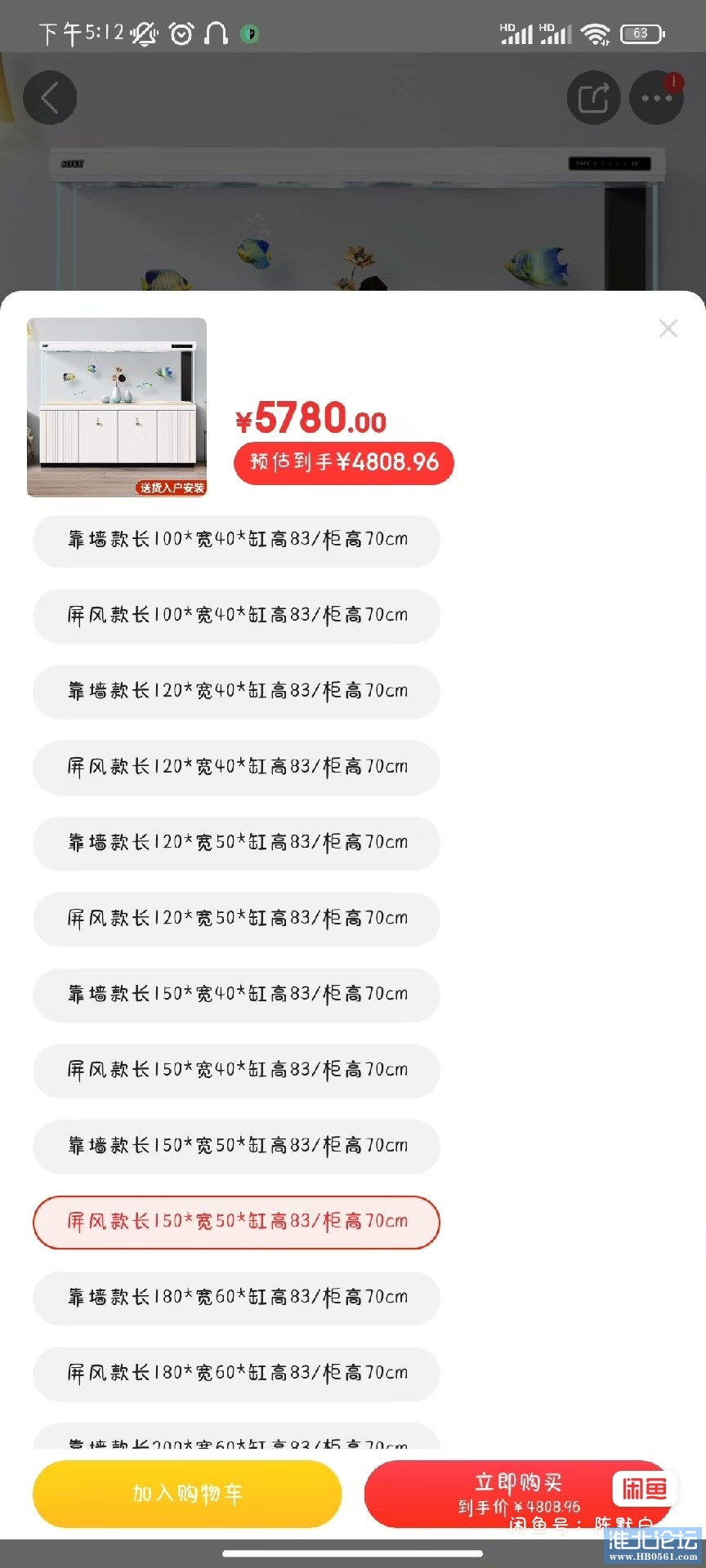Go back using the back arrow
706x1568 pixels.
click(50, 98)
